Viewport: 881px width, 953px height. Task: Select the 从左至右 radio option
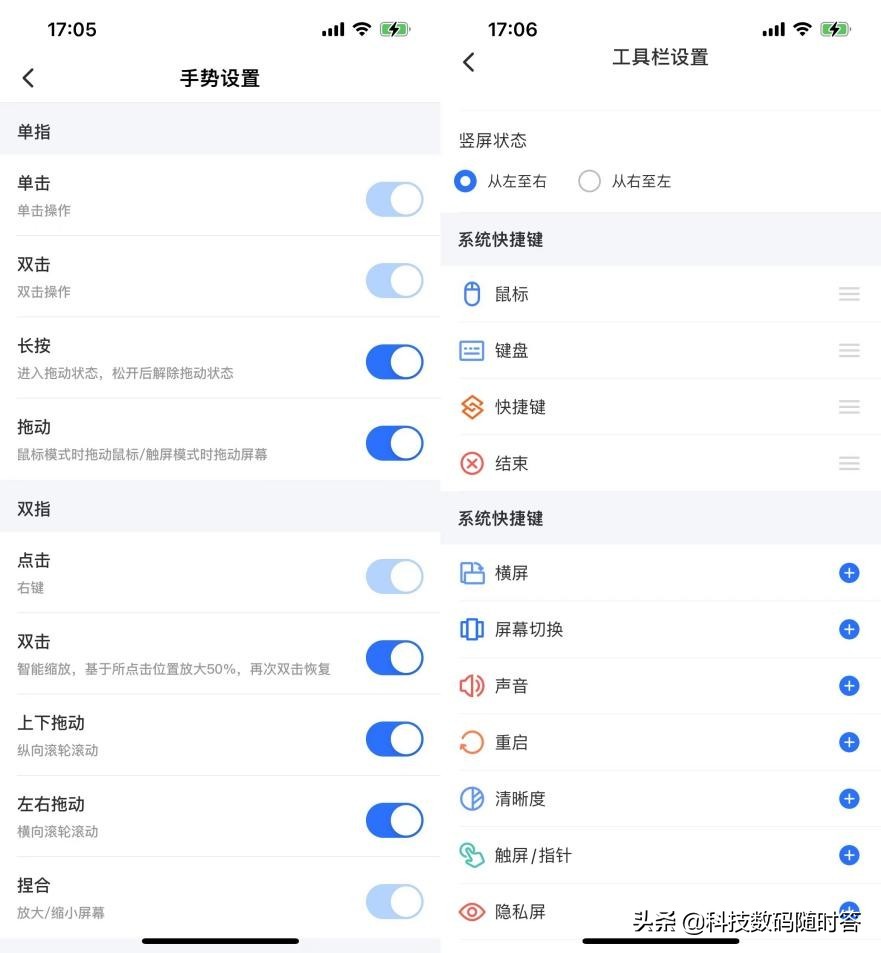(463, 181)
